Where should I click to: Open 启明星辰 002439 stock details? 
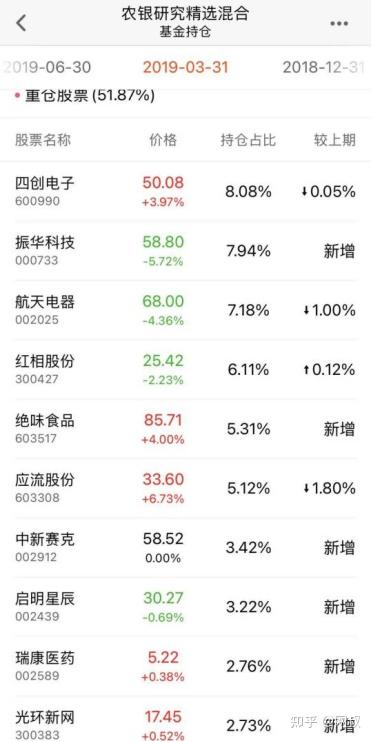(186, 607)
